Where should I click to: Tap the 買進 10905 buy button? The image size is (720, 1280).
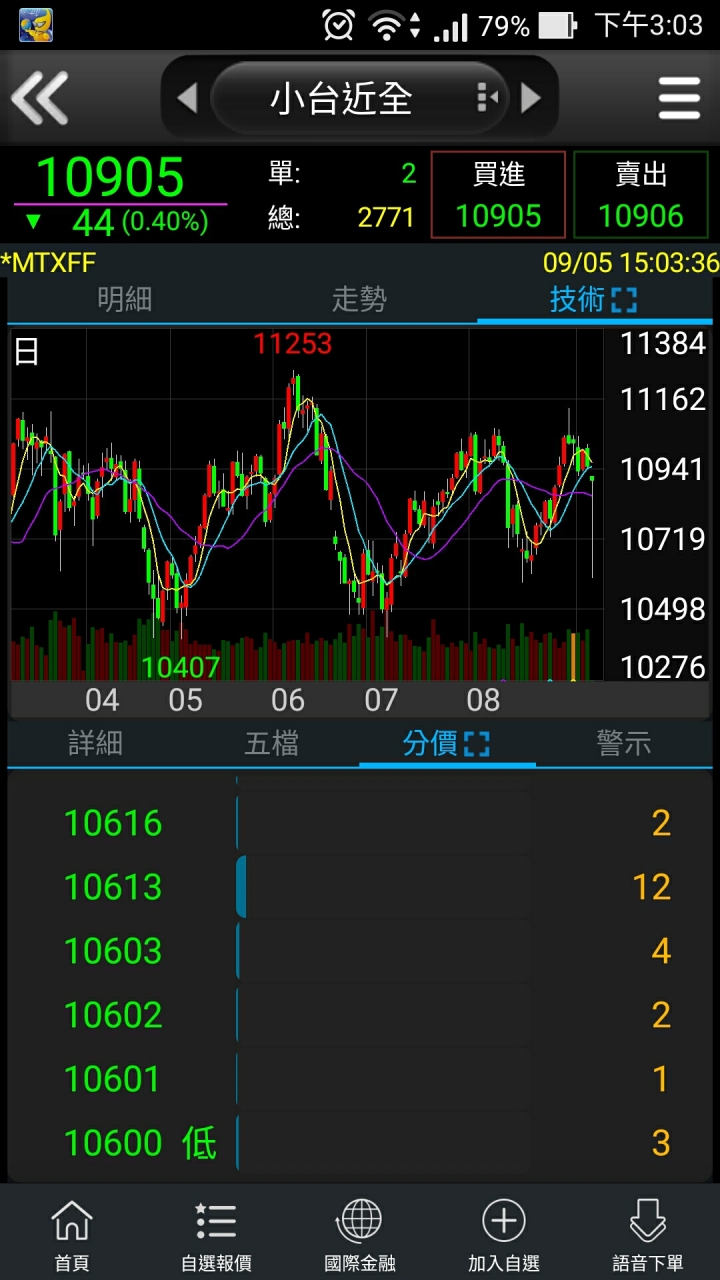498,195
